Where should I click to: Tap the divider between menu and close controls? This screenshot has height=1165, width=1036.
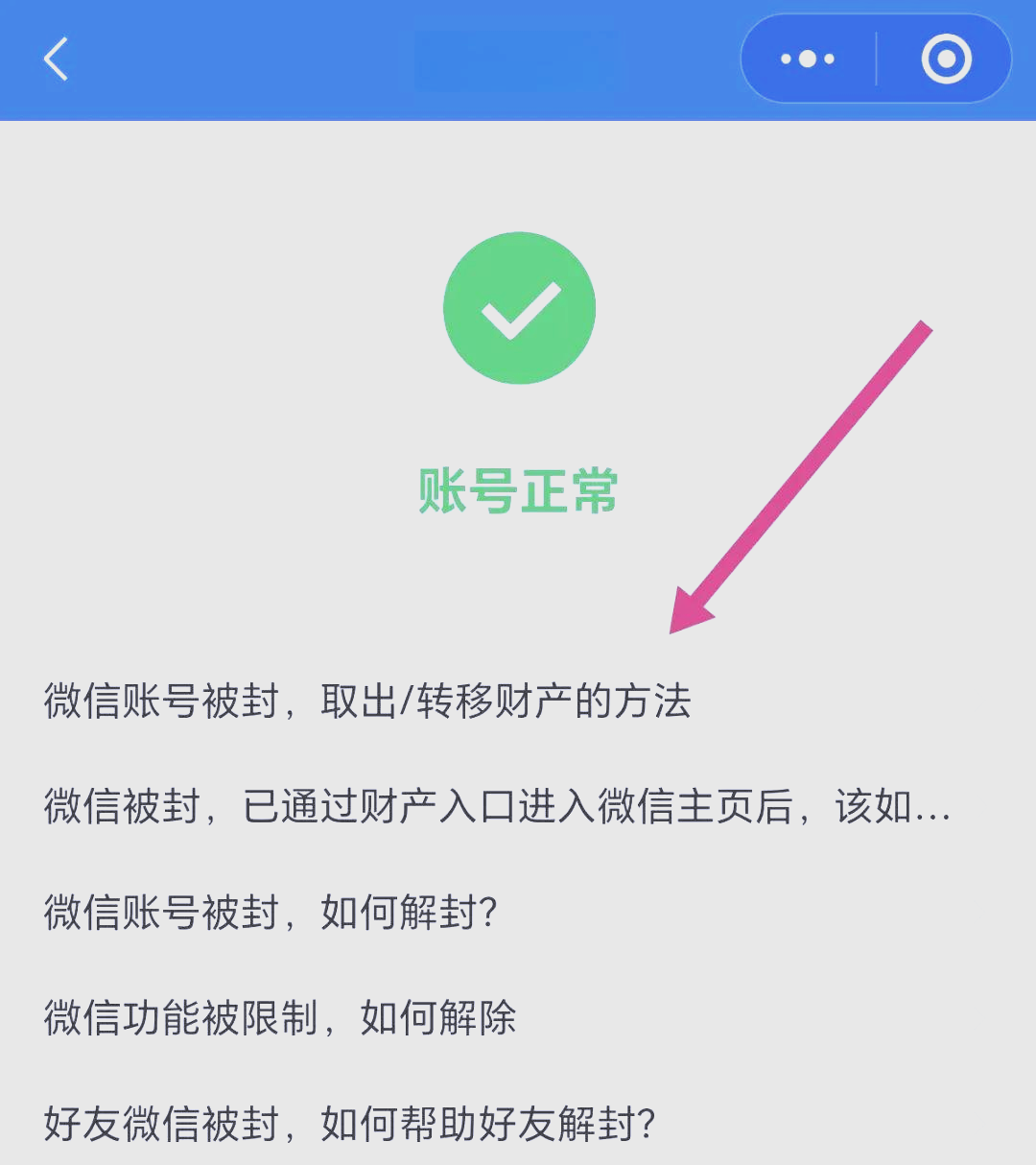[876, 59]
